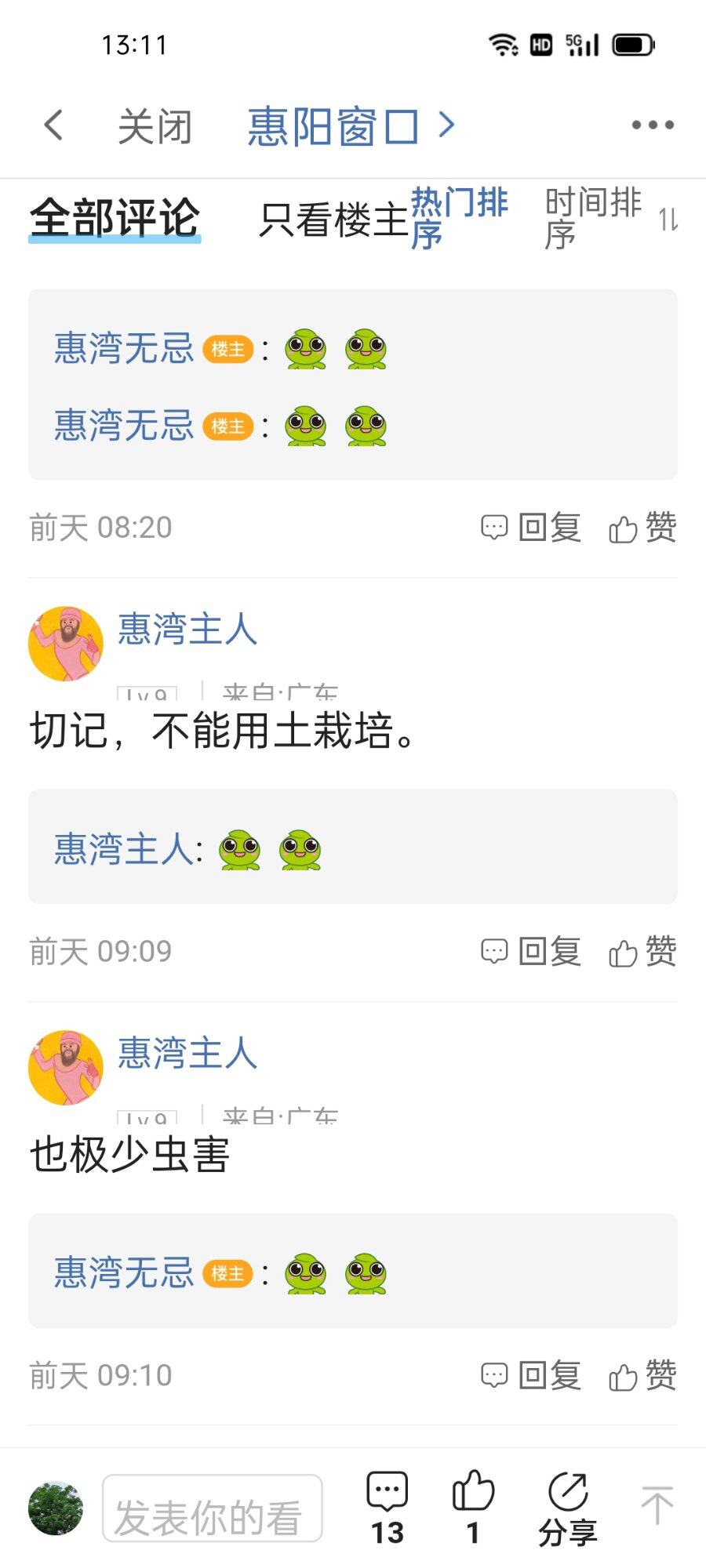Go back with the back arrow
The width and height of the screenshot is (706, 1568).
[x=53, y=125]
